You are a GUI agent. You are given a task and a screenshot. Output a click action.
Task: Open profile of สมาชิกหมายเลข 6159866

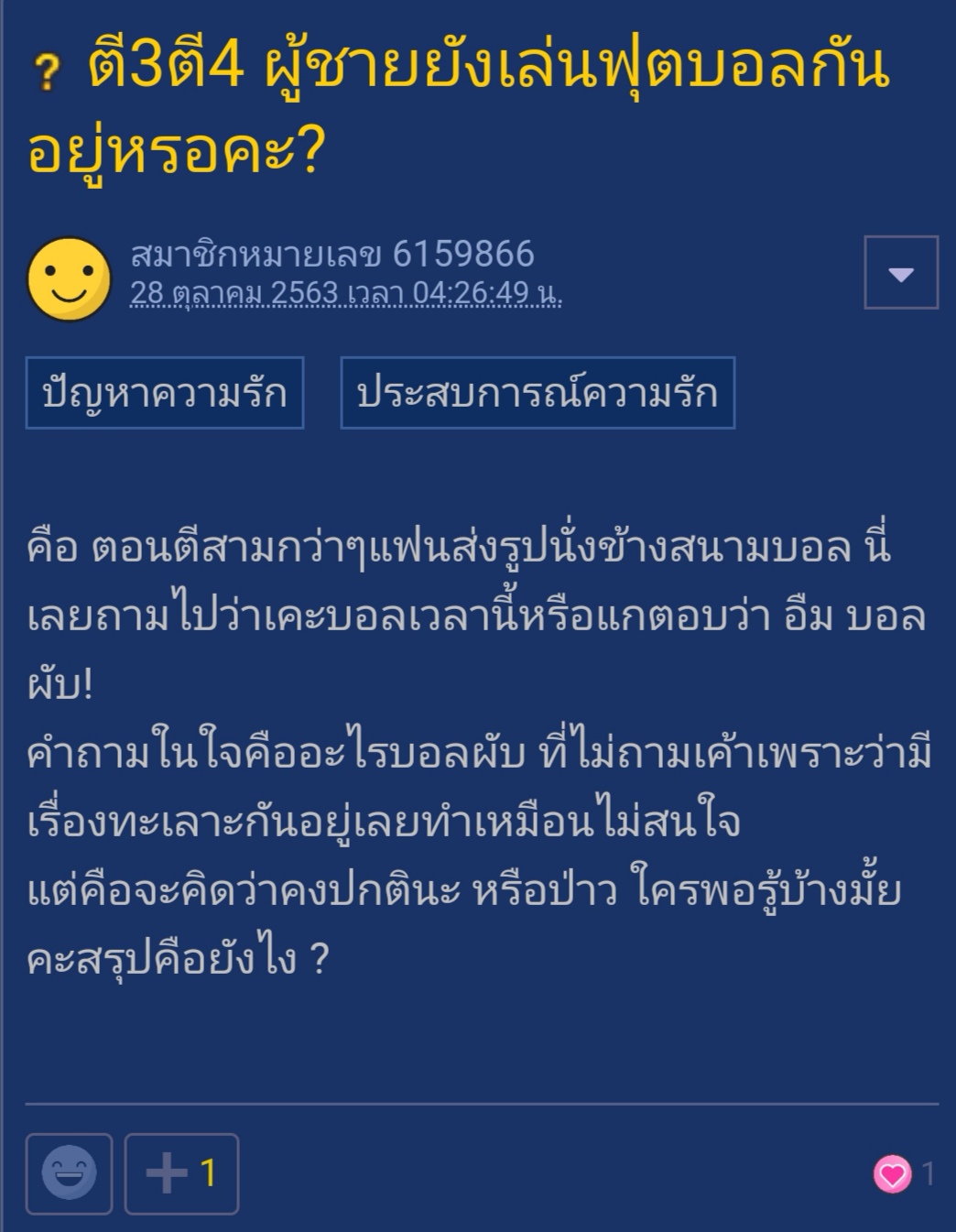pyautogui.click(x=332, y=254)
